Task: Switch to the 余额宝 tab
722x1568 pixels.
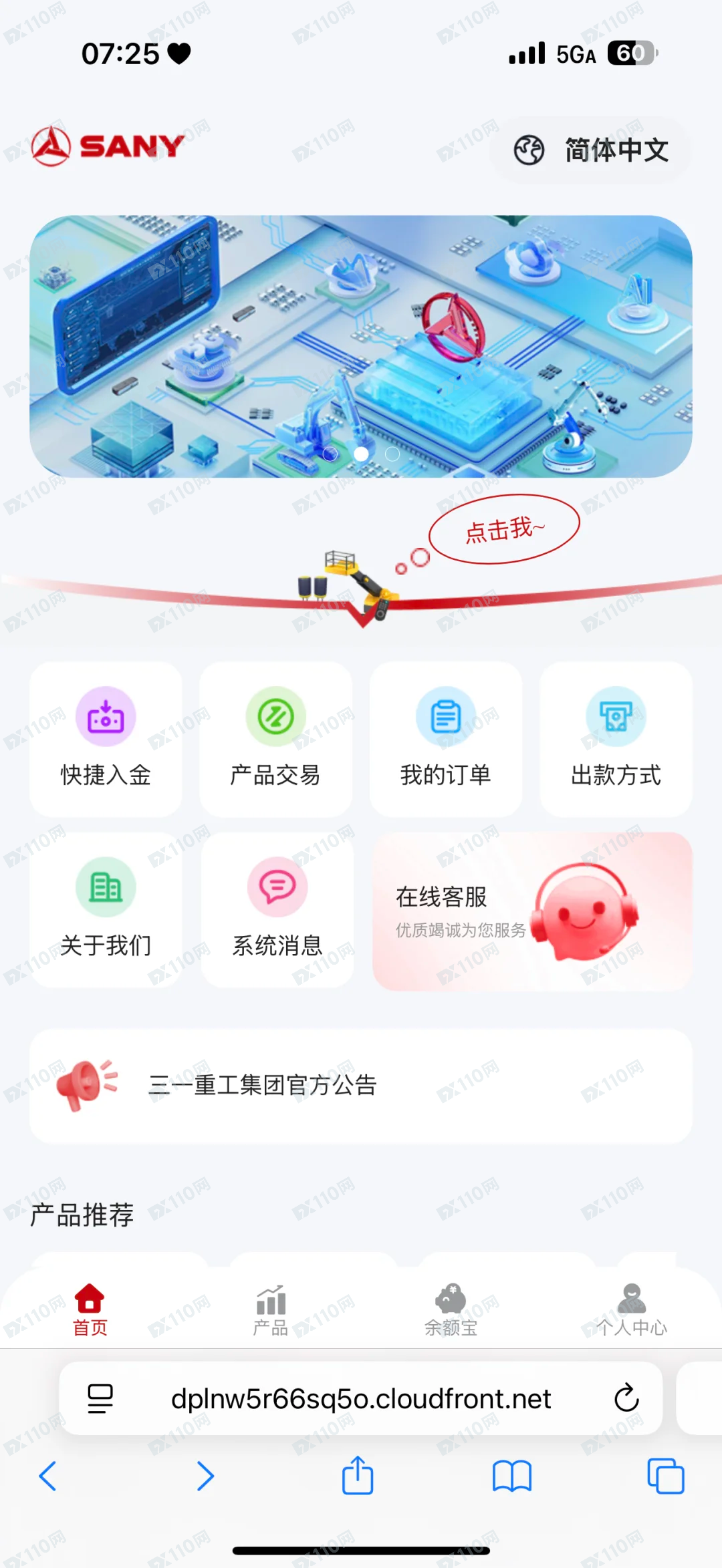Action: 451,1310
